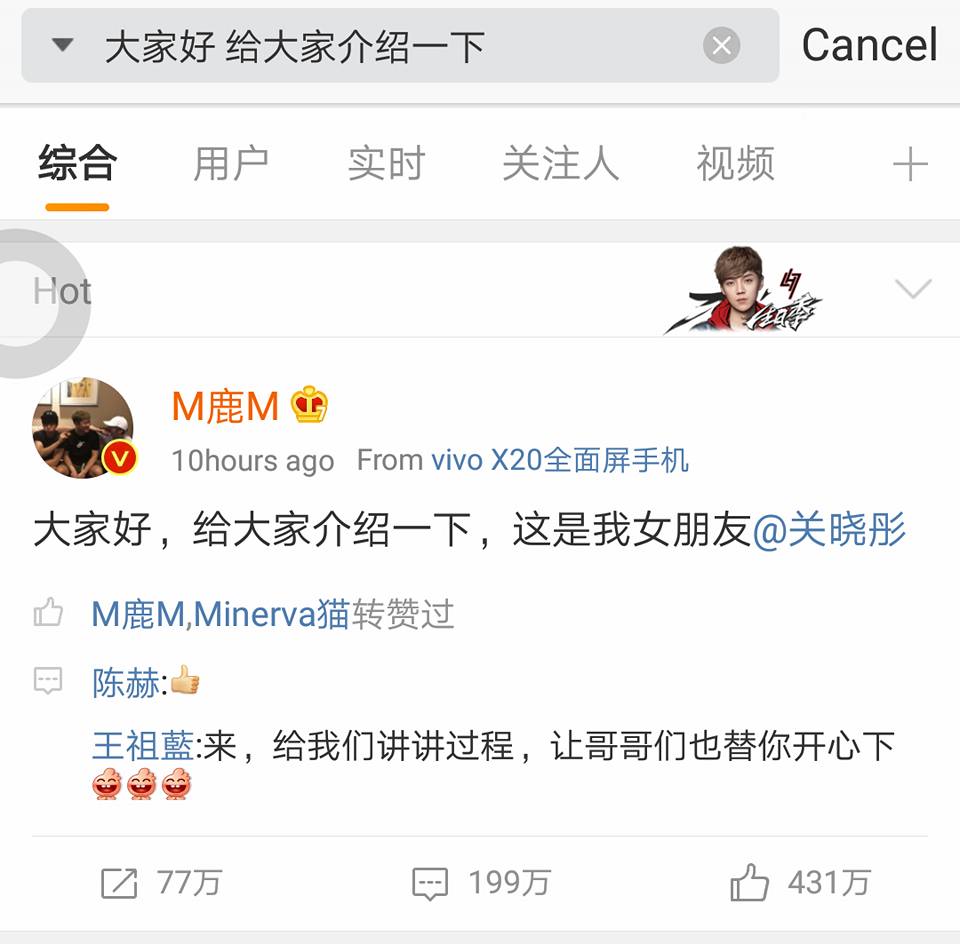Open the search type dropdown arrow

[62, 46]
